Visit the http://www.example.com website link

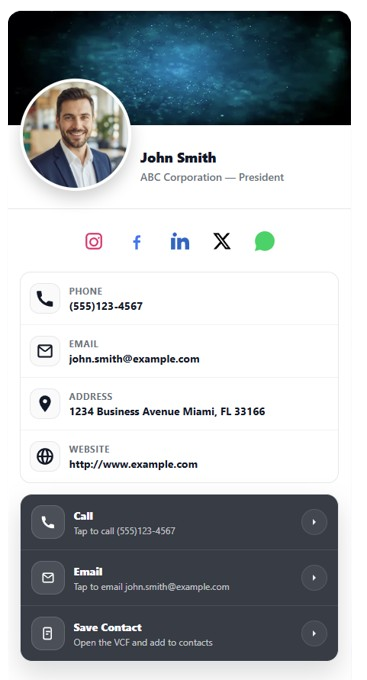[x=179, y=456]
